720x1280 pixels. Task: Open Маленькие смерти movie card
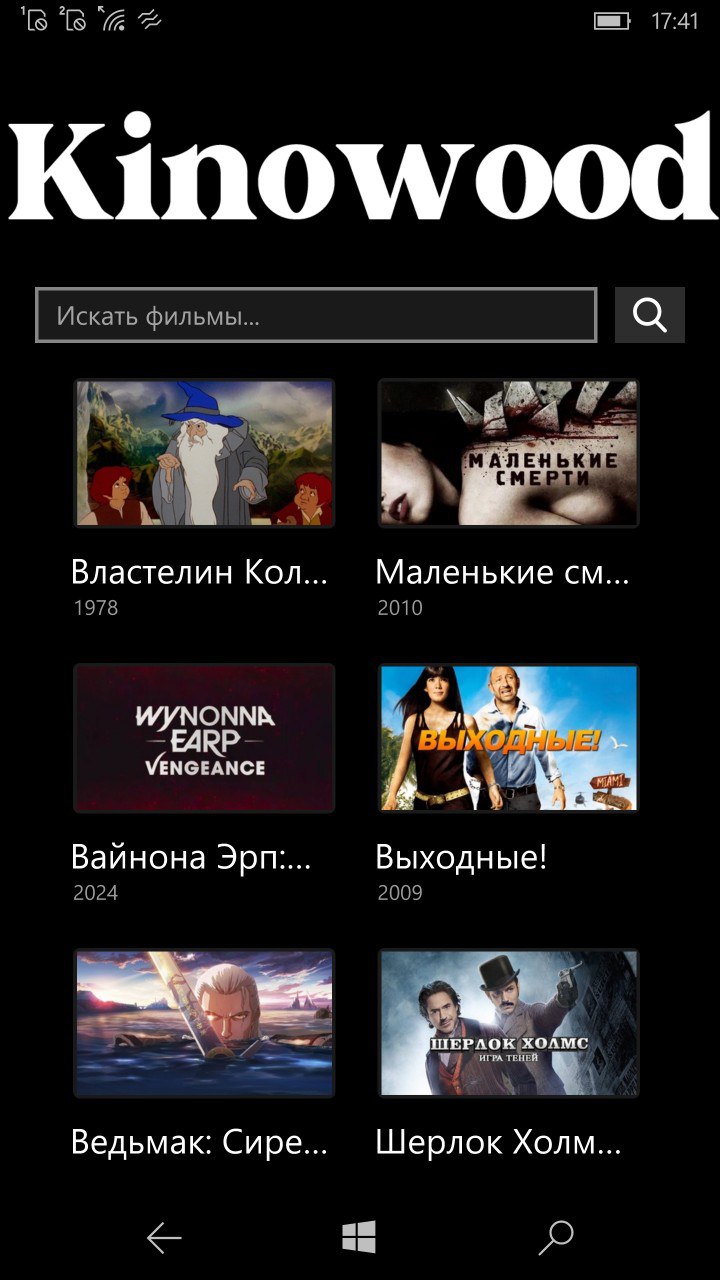pyautogui.click(x=508, y=453)
